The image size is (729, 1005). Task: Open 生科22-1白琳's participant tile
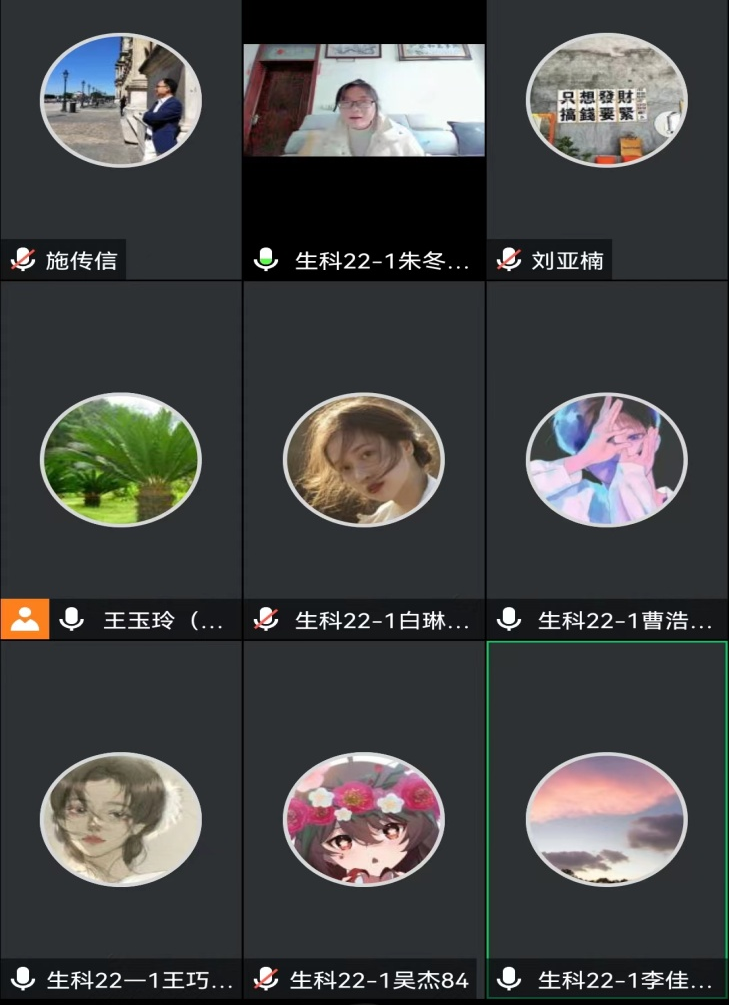(x=364, y=460)
